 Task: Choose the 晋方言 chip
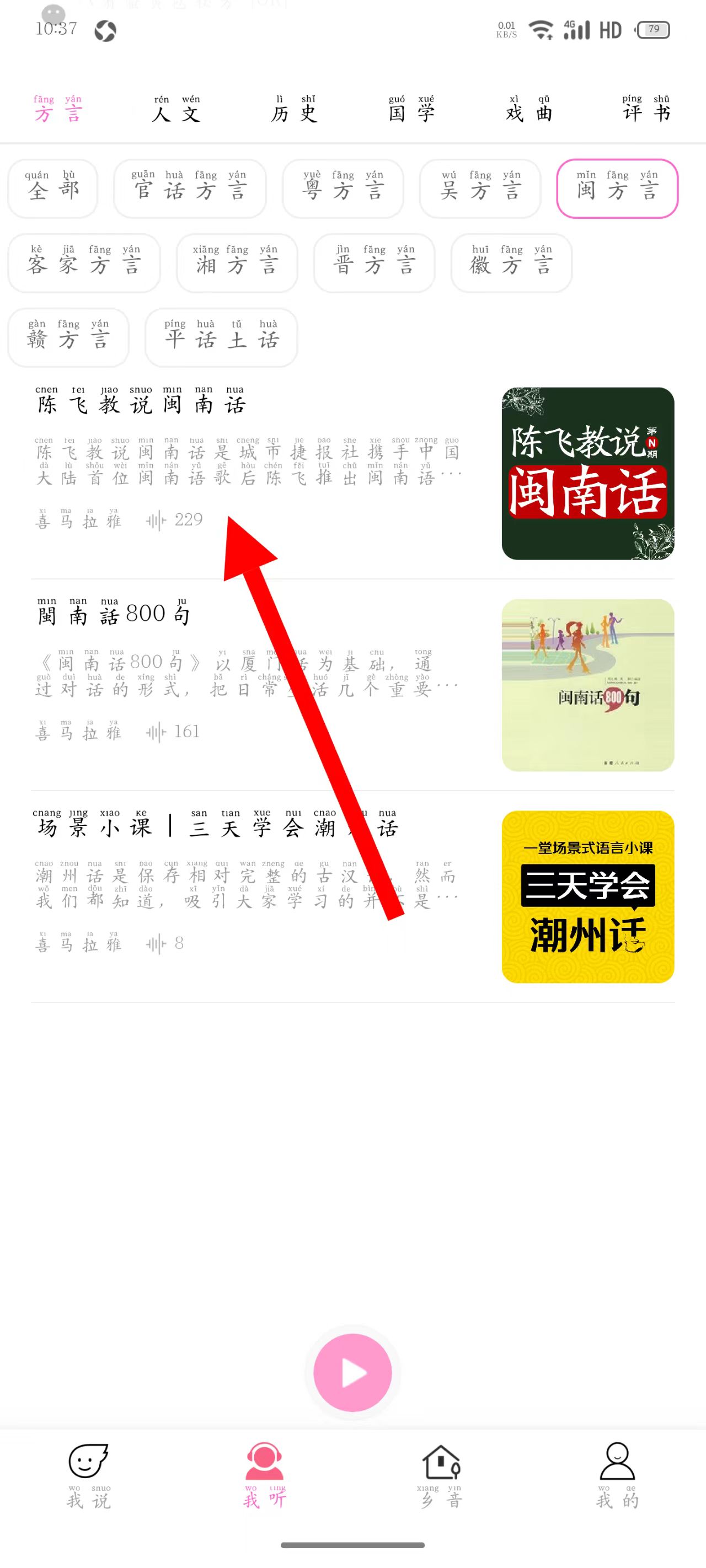click(374, 263)
